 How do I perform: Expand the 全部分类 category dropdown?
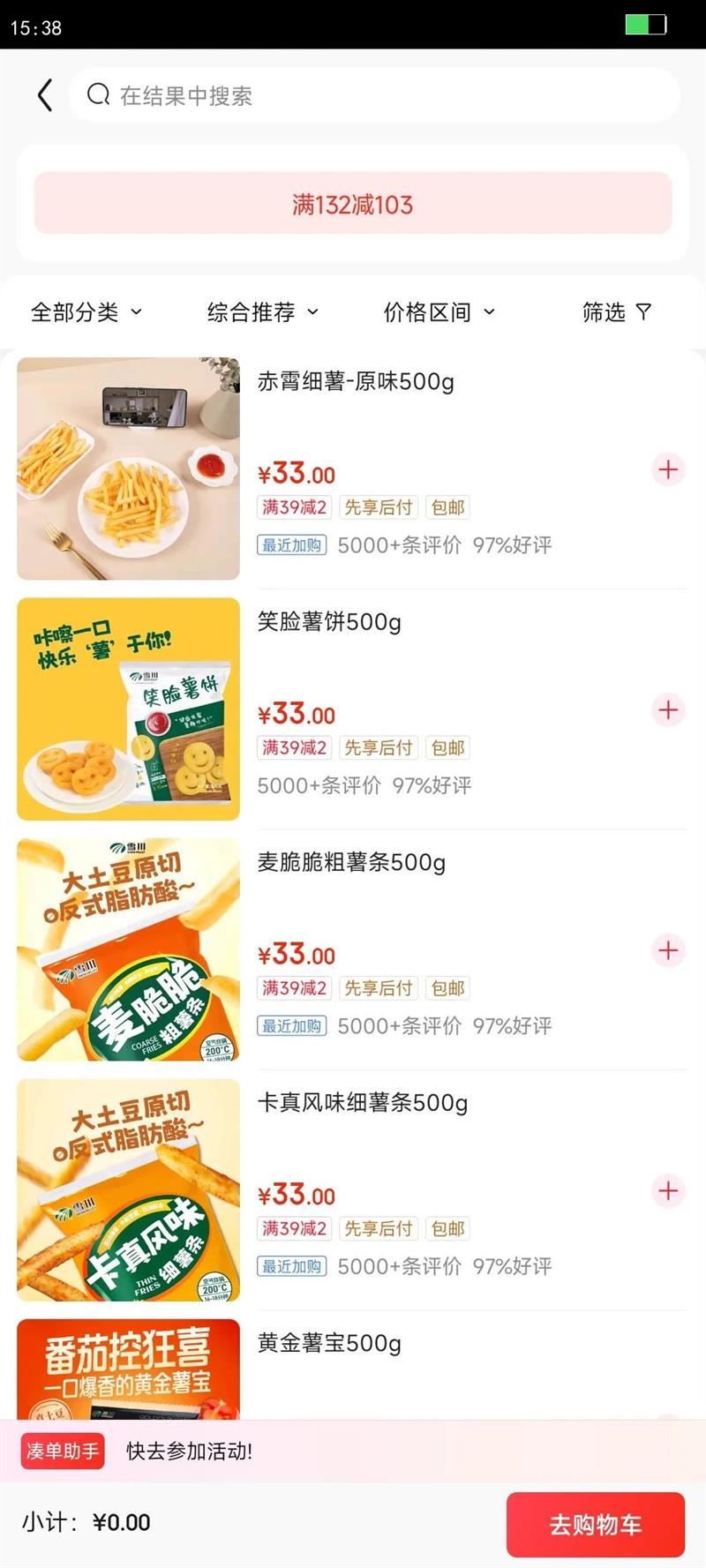[85, 311]
